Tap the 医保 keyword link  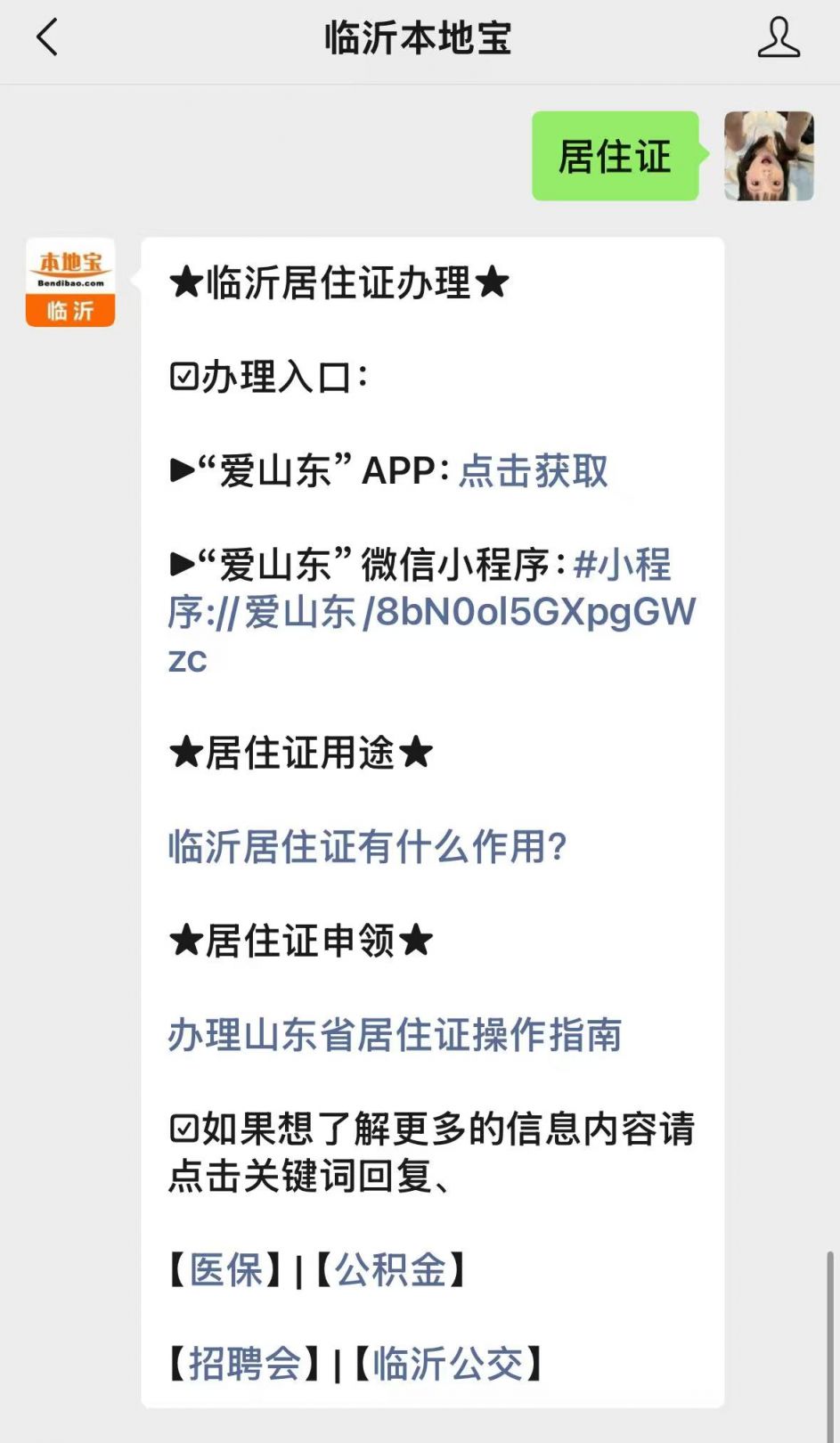(226, 1269)
